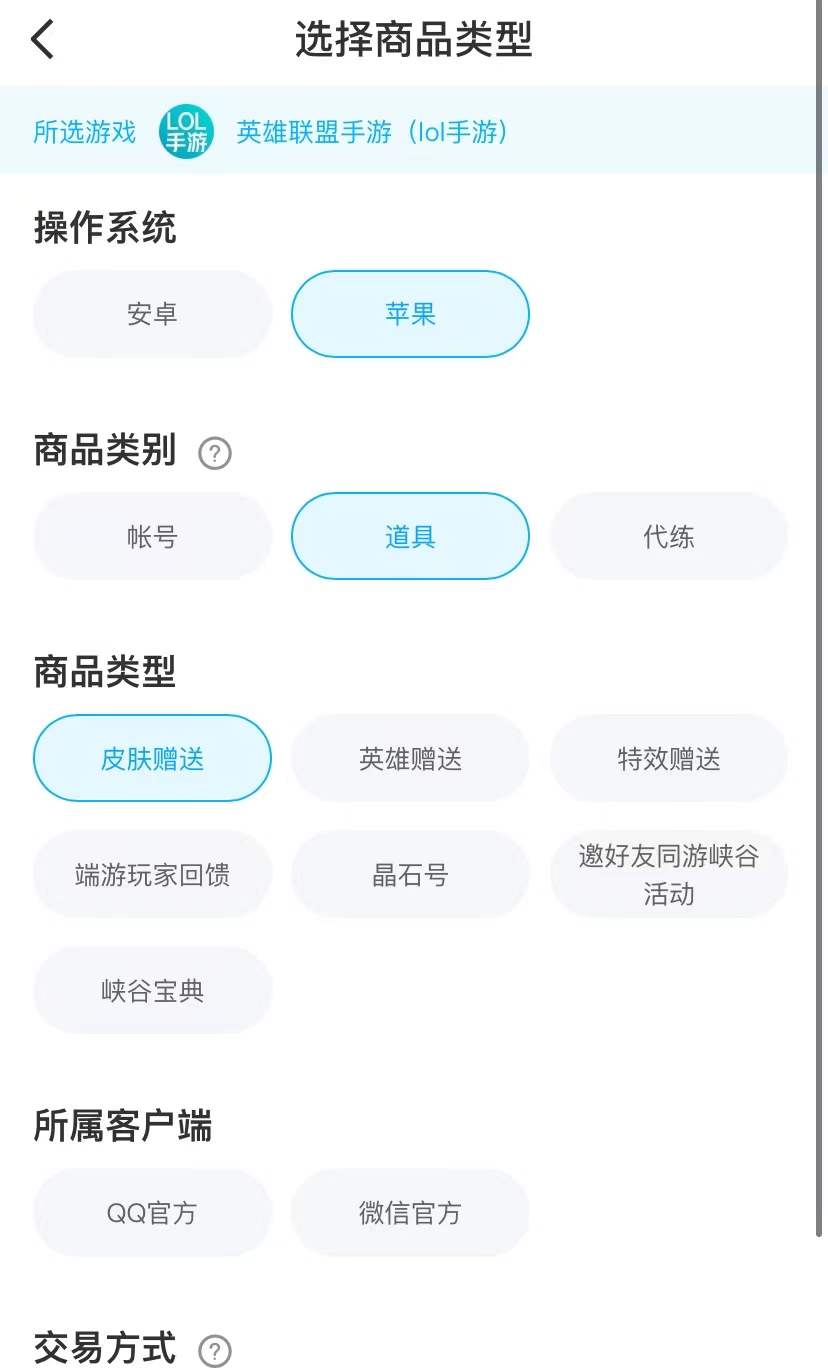Choose 微信官方 as the client
Viewport: 828px width, 1371px height.
click(410, 1213)
